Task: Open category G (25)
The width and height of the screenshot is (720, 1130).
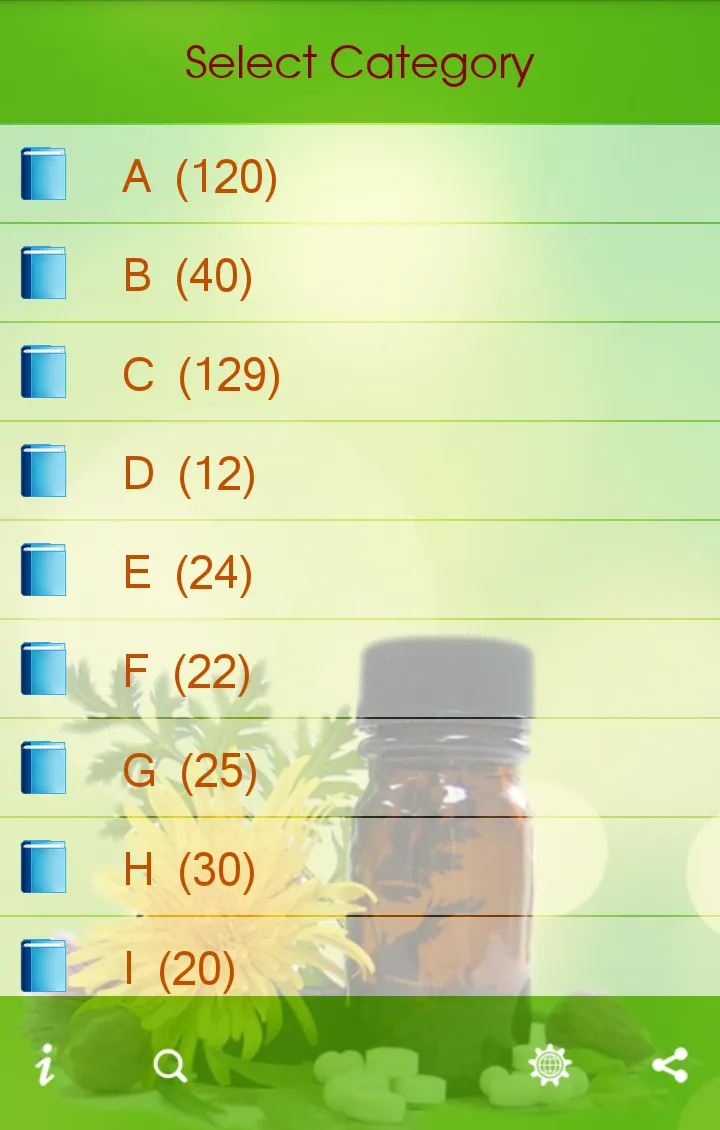Action: 190,770
